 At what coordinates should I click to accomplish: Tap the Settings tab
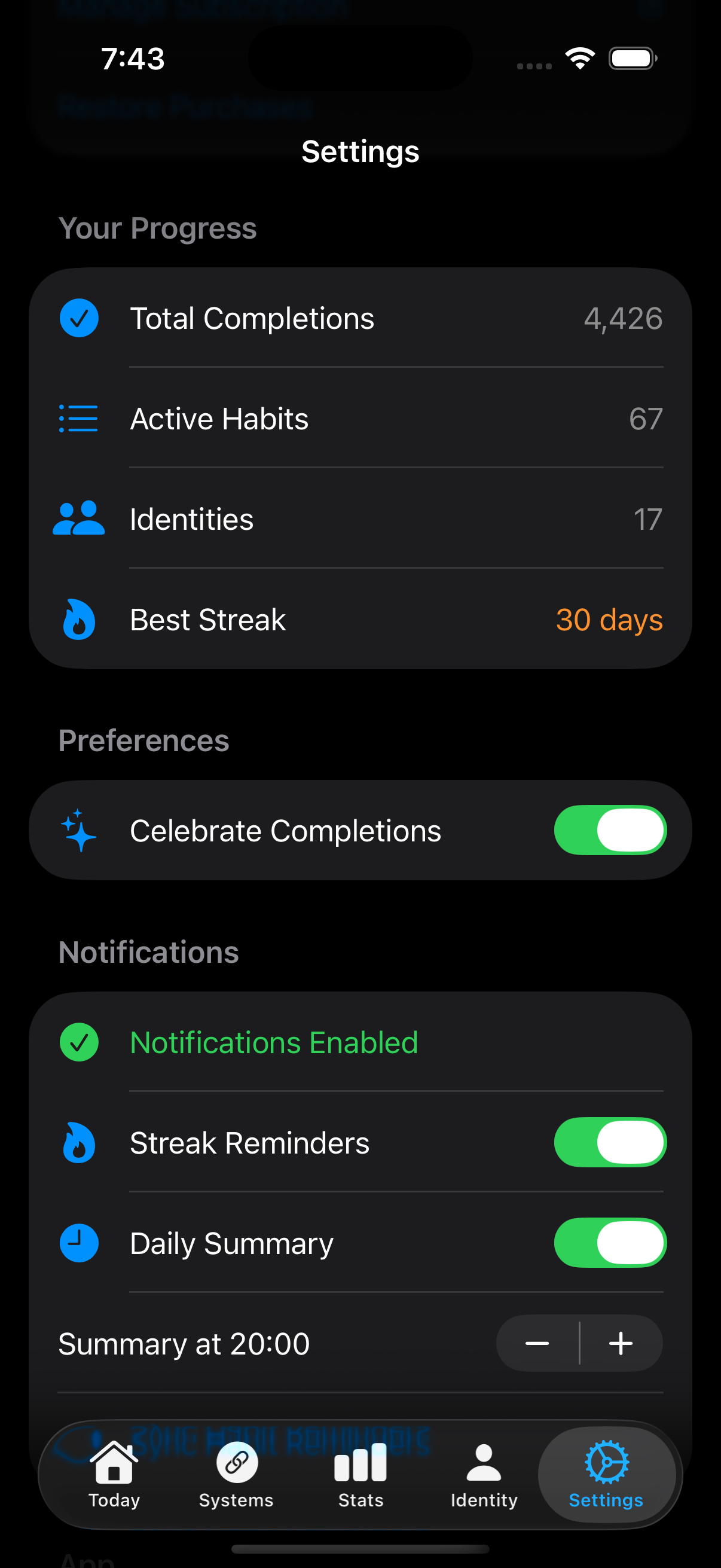(x=606, y=1474)
